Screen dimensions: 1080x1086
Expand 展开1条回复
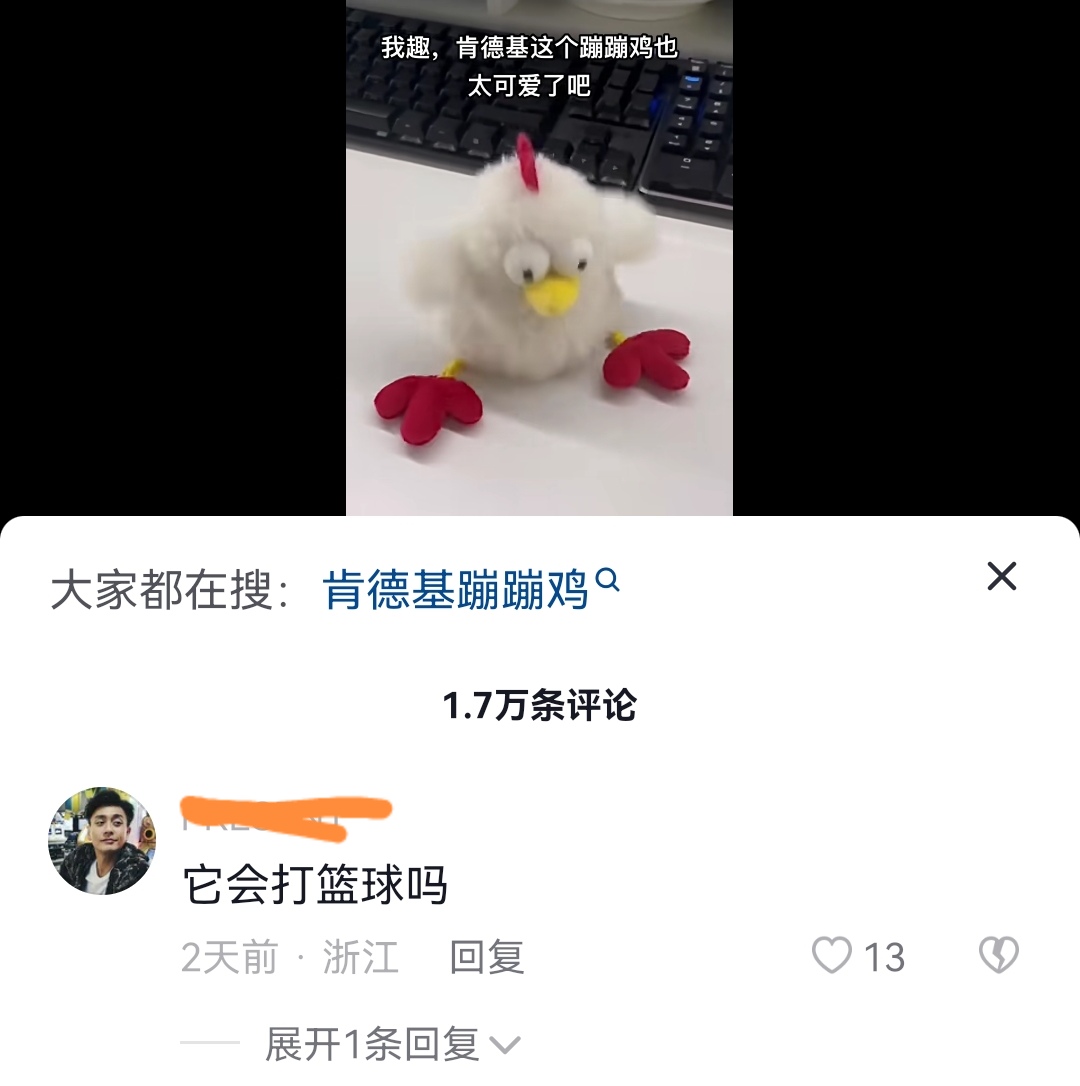point(392,1045)
